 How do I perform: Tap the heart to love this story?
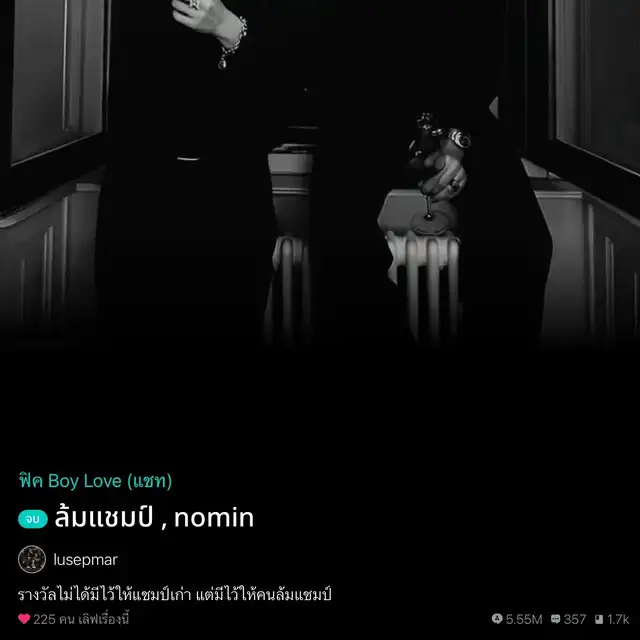[24, 619]
